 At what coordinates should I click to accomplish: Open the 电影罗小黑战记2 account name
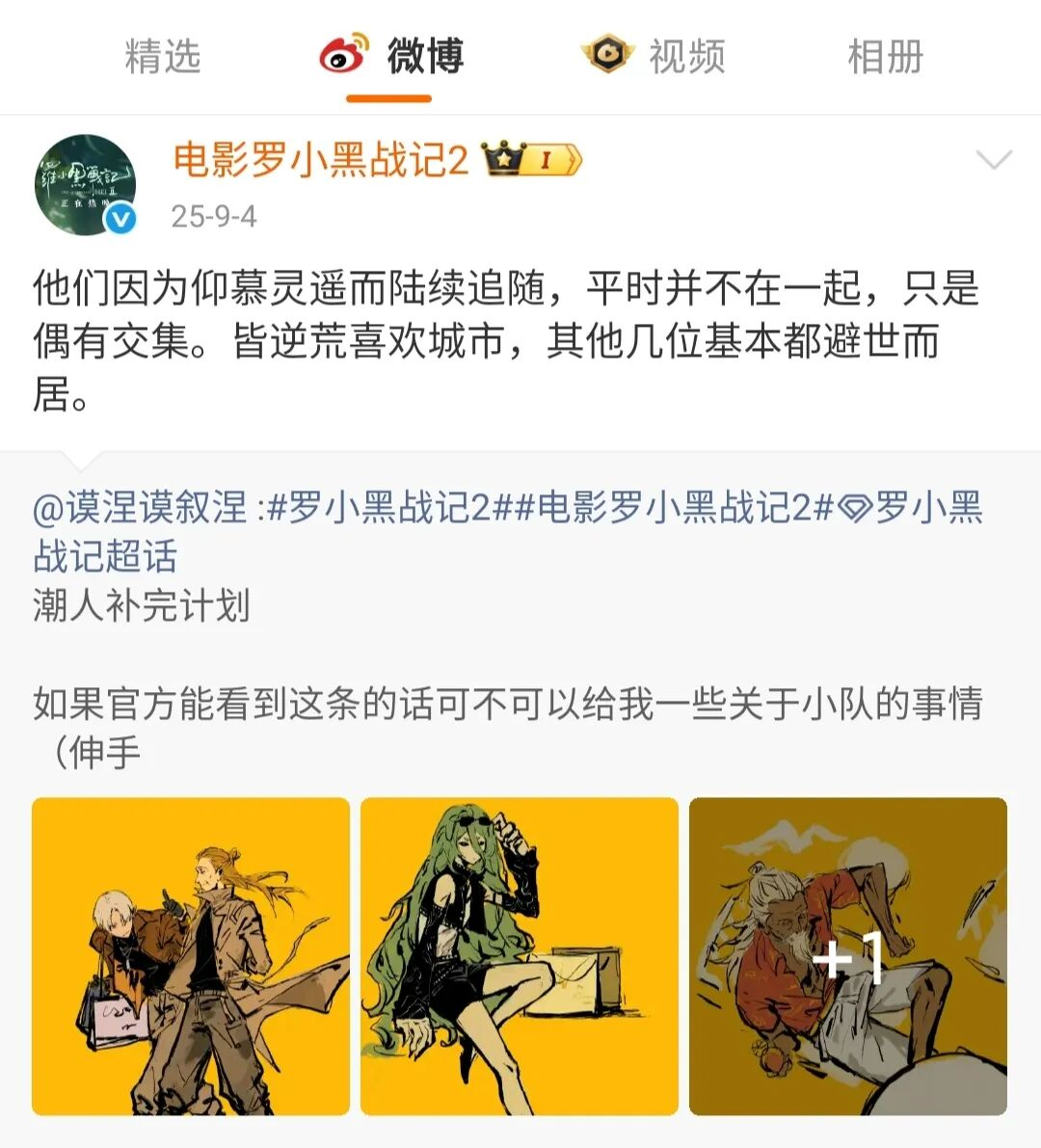coord(320,160)
